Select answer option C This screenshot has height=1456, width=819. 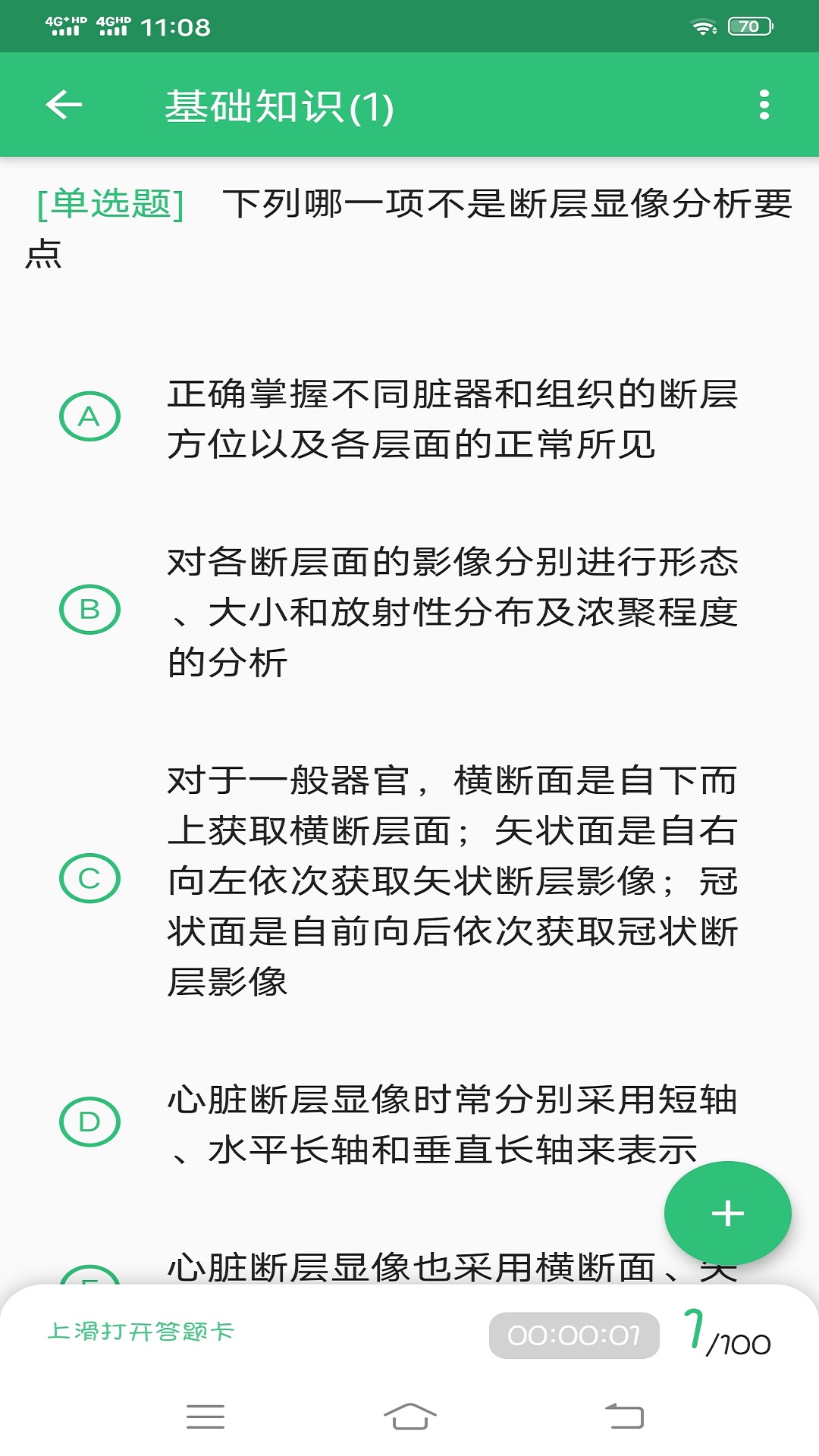[89, 880]
